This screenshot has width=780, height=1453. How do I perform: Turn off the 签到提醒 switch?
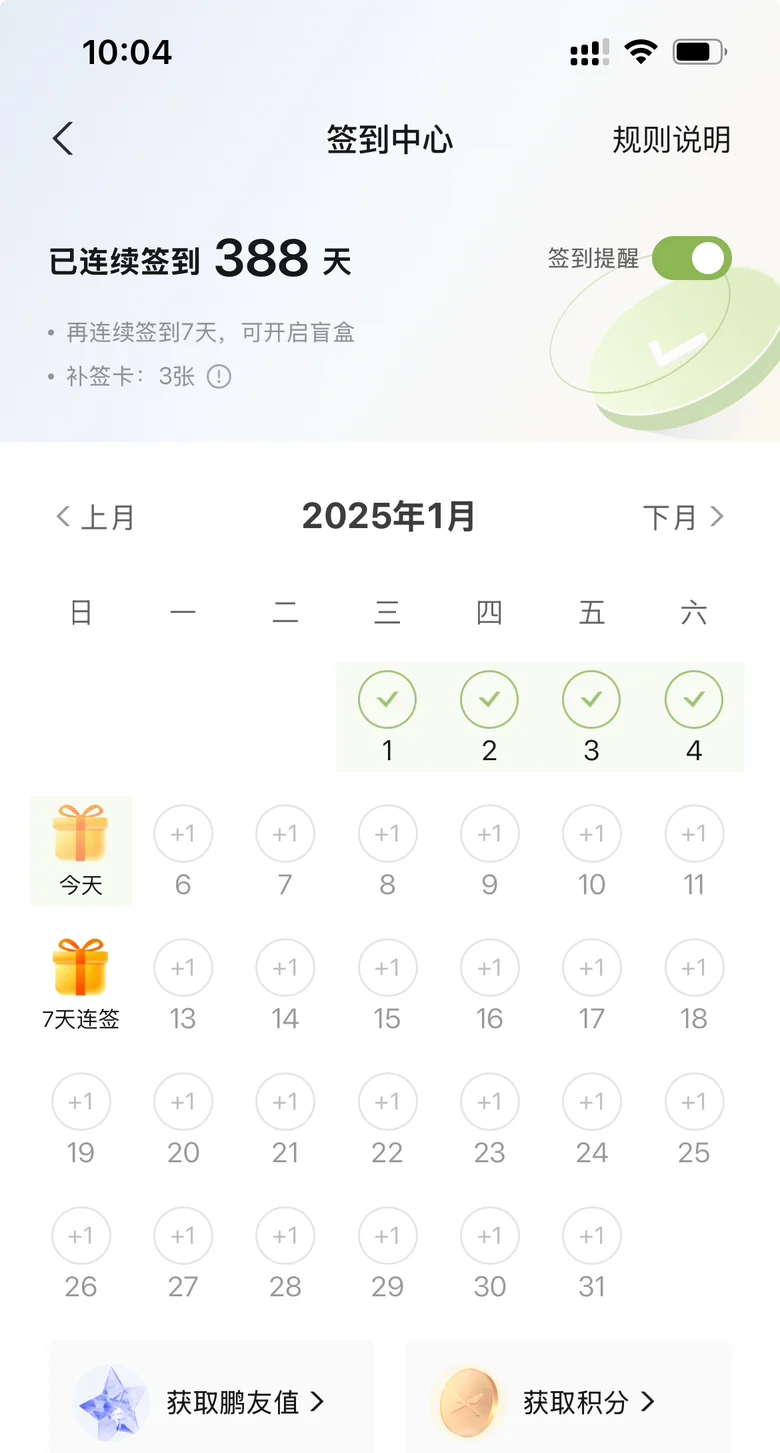pyautogui.click(x=692, y=258)
